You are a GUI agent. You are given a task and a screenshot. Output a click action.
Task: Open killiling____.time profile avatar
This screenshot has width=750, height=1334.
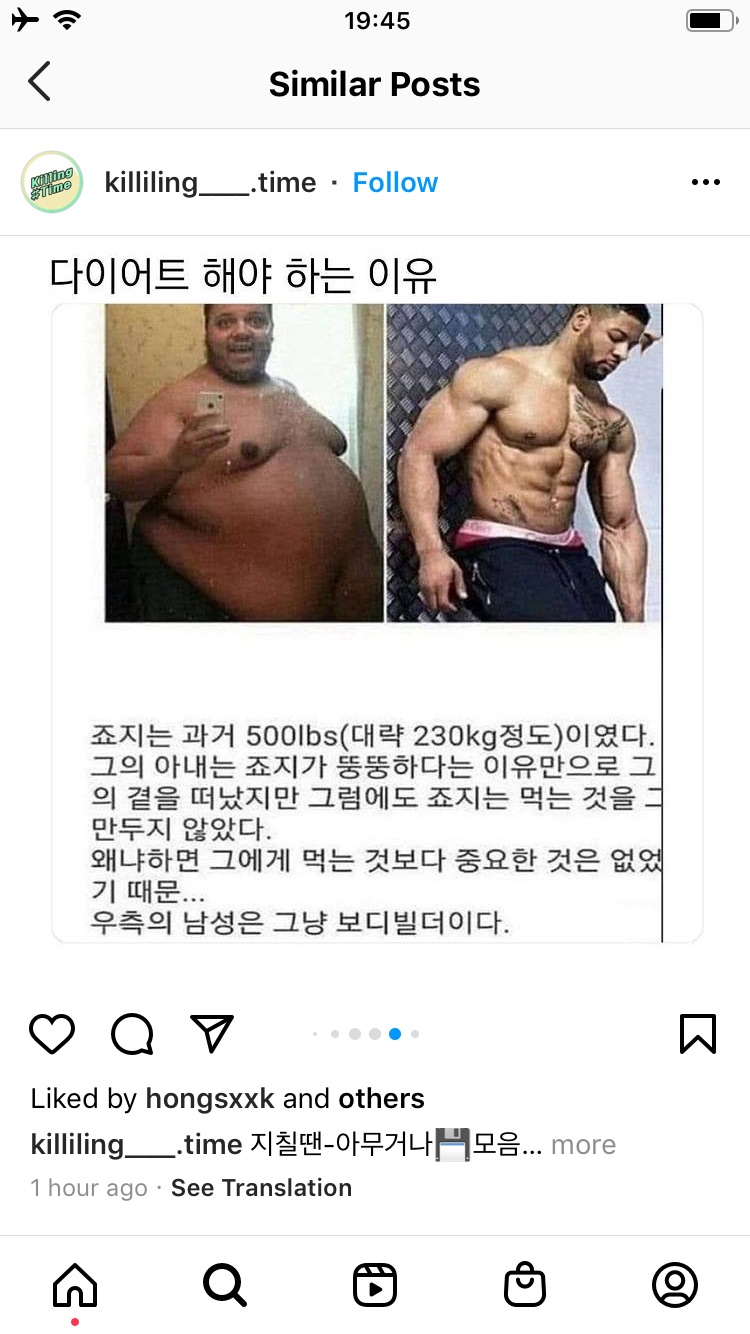tap(51, 182)
